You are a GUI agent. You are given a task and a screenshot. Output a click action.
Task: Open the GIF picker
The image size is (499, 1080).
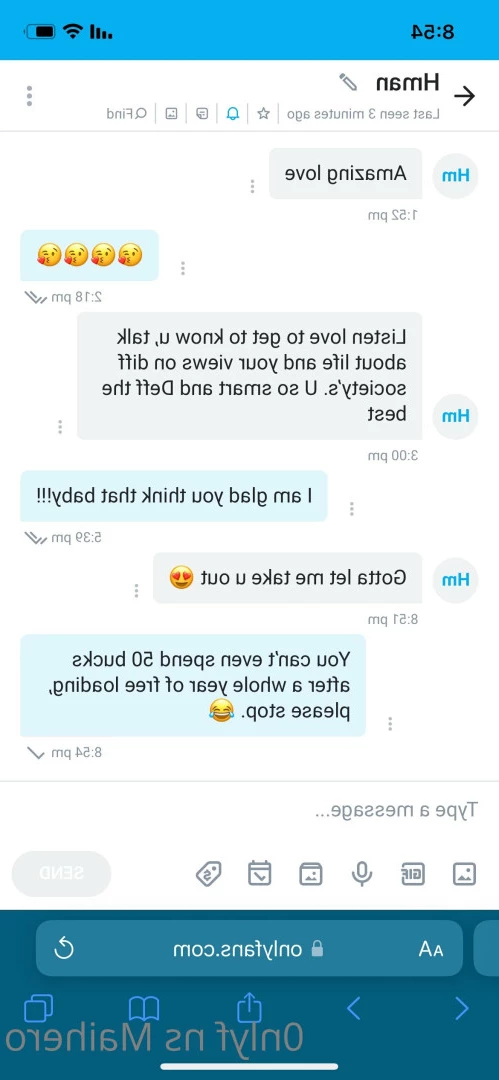pos(413,873)
